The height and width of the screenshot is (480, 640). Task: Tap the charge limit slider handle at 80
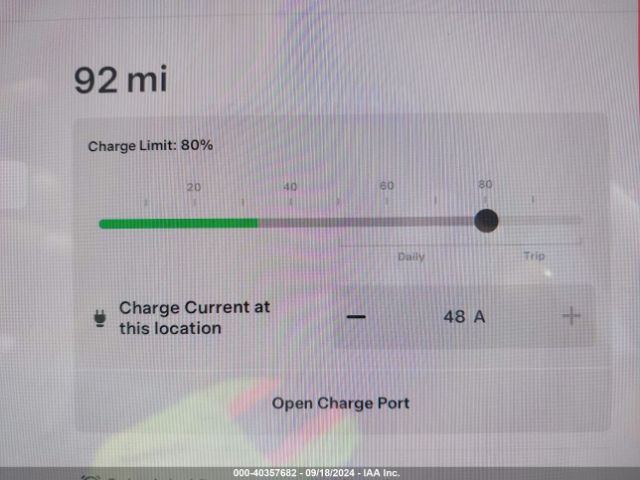(486, 220)
